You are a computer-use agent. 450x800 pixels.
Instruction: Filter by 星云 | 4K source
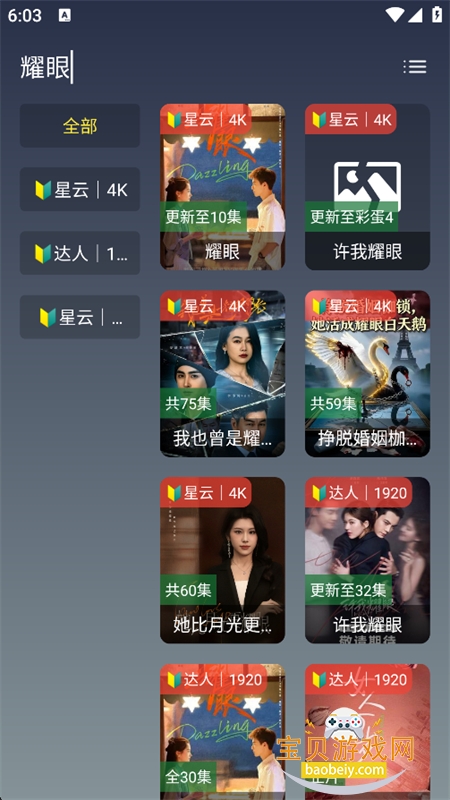pos(80,189)
